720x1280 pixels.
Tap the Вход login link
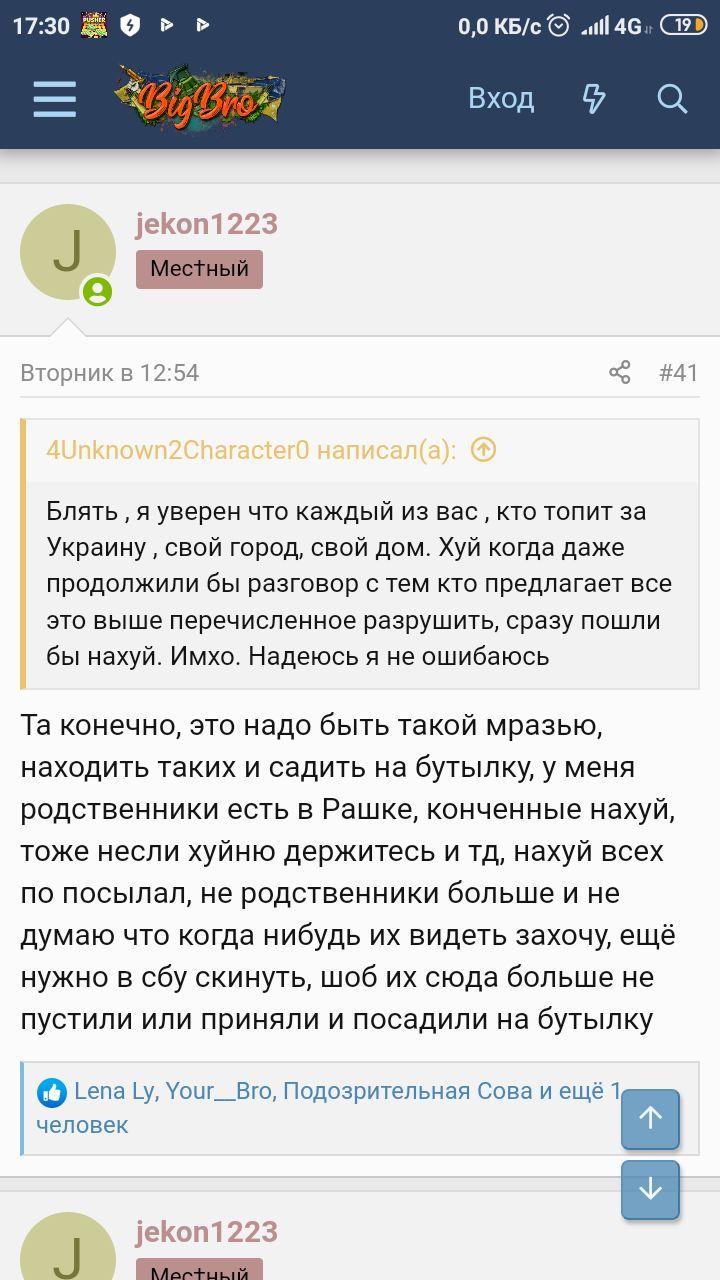(501, 98)
